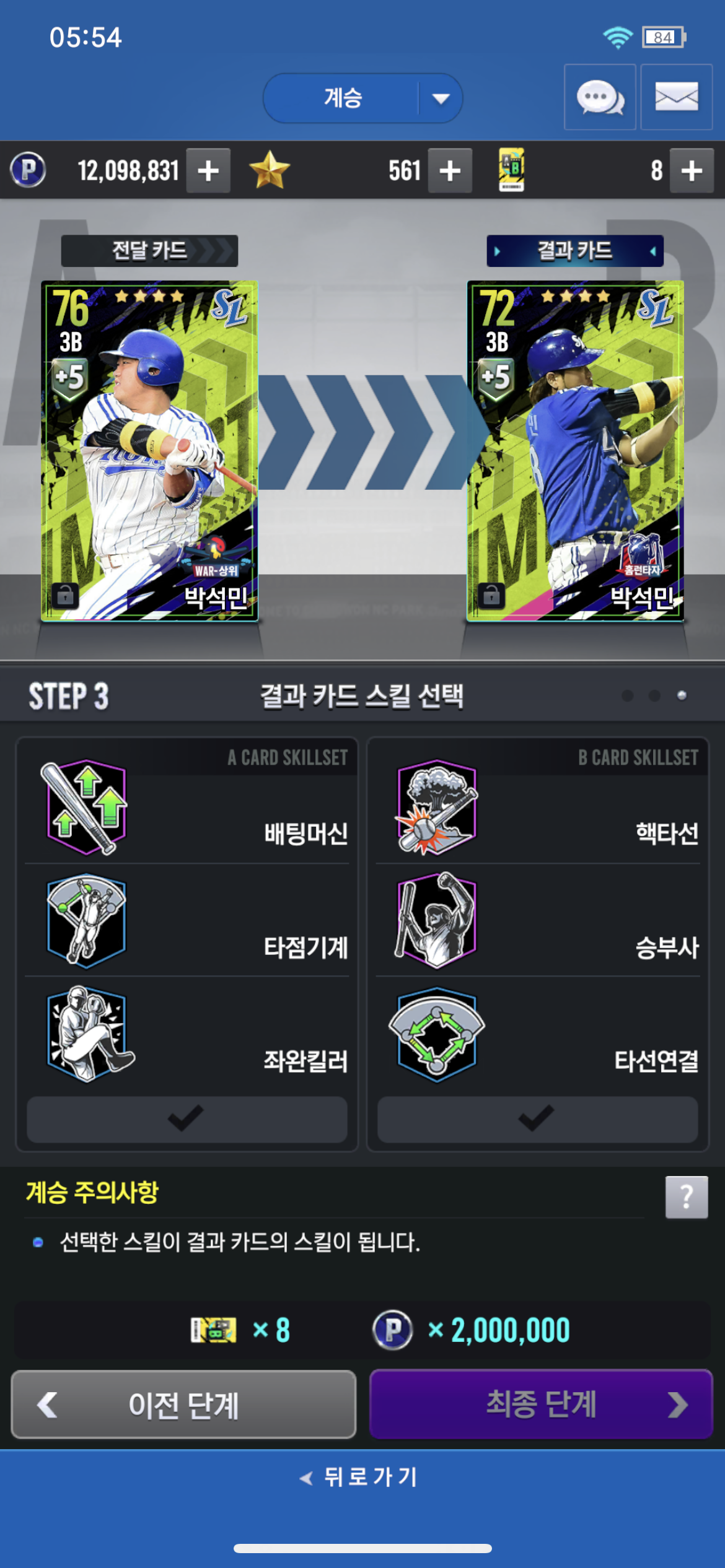Proceed to 최종 단계
The image size is (725, 1568).
[541, 1404]
